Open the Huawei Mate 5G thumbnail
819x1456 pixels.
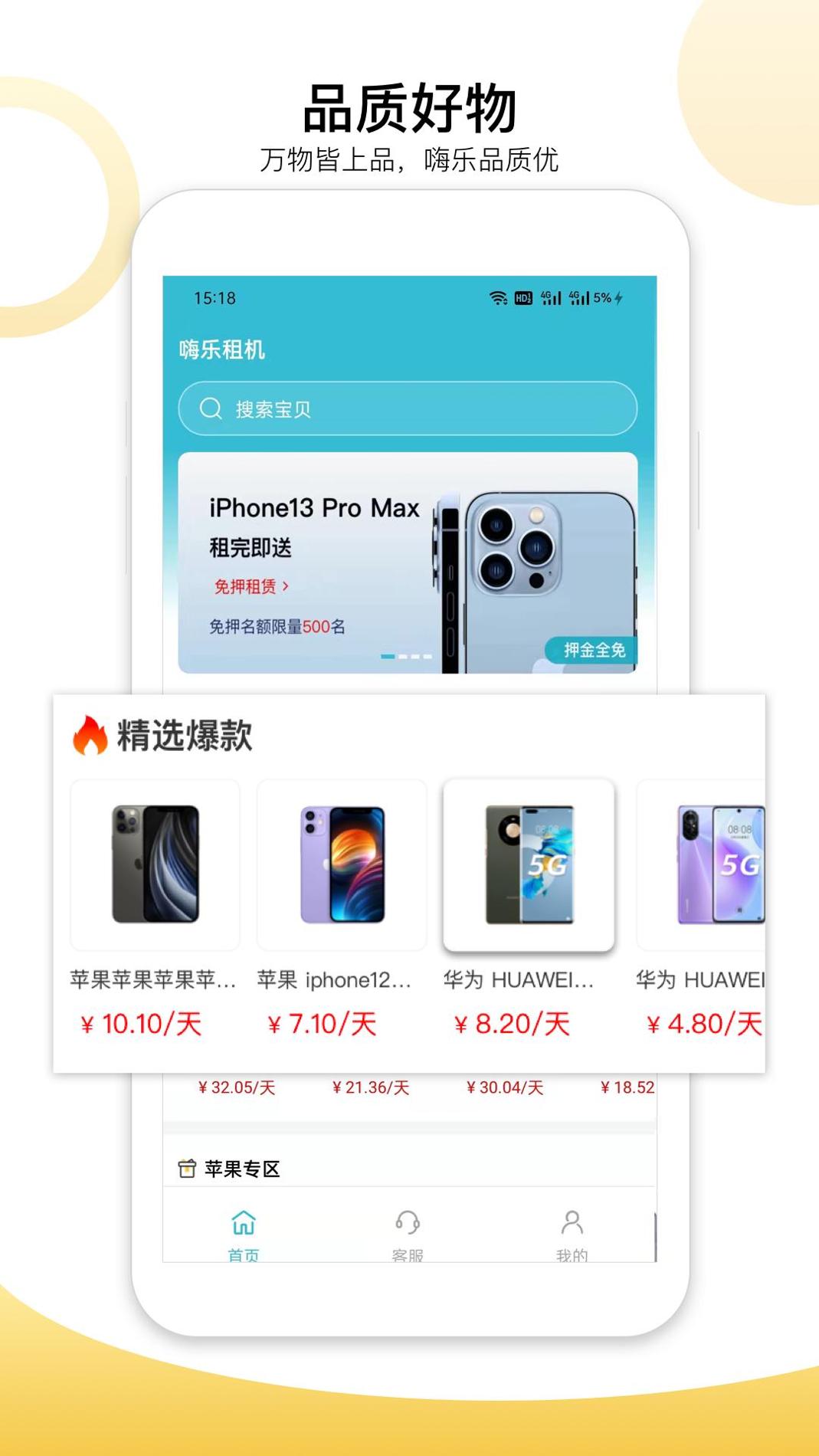(x=529, y=864)
